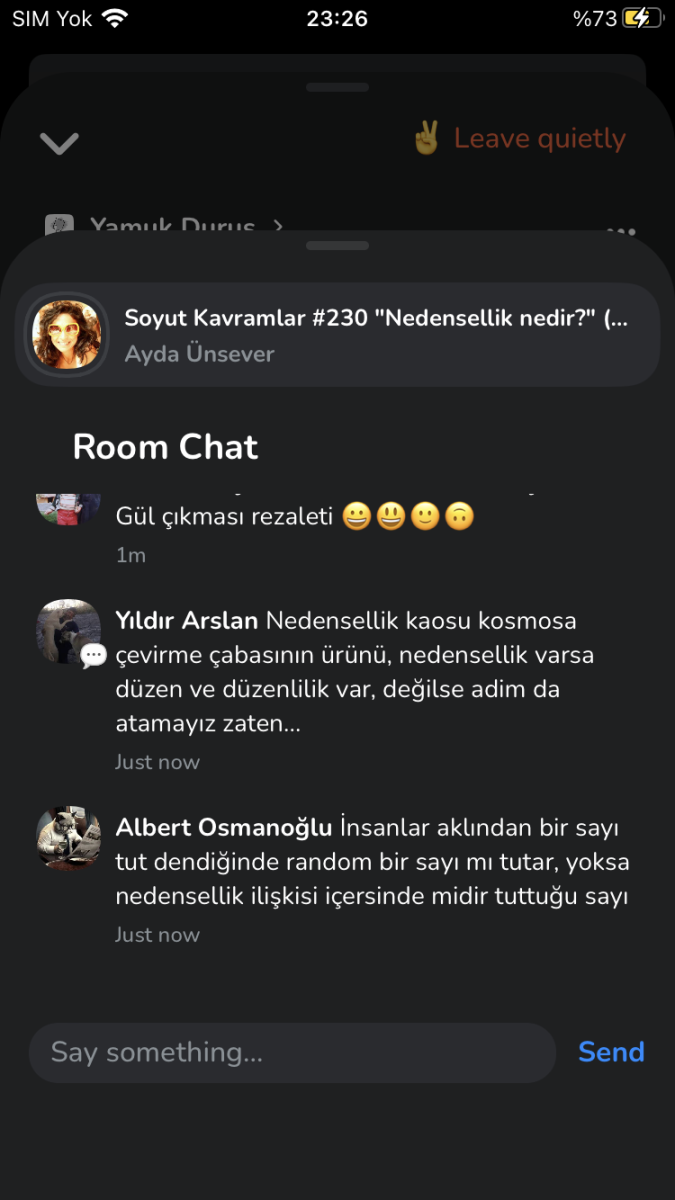Send the chat message

pos(610,1052)
